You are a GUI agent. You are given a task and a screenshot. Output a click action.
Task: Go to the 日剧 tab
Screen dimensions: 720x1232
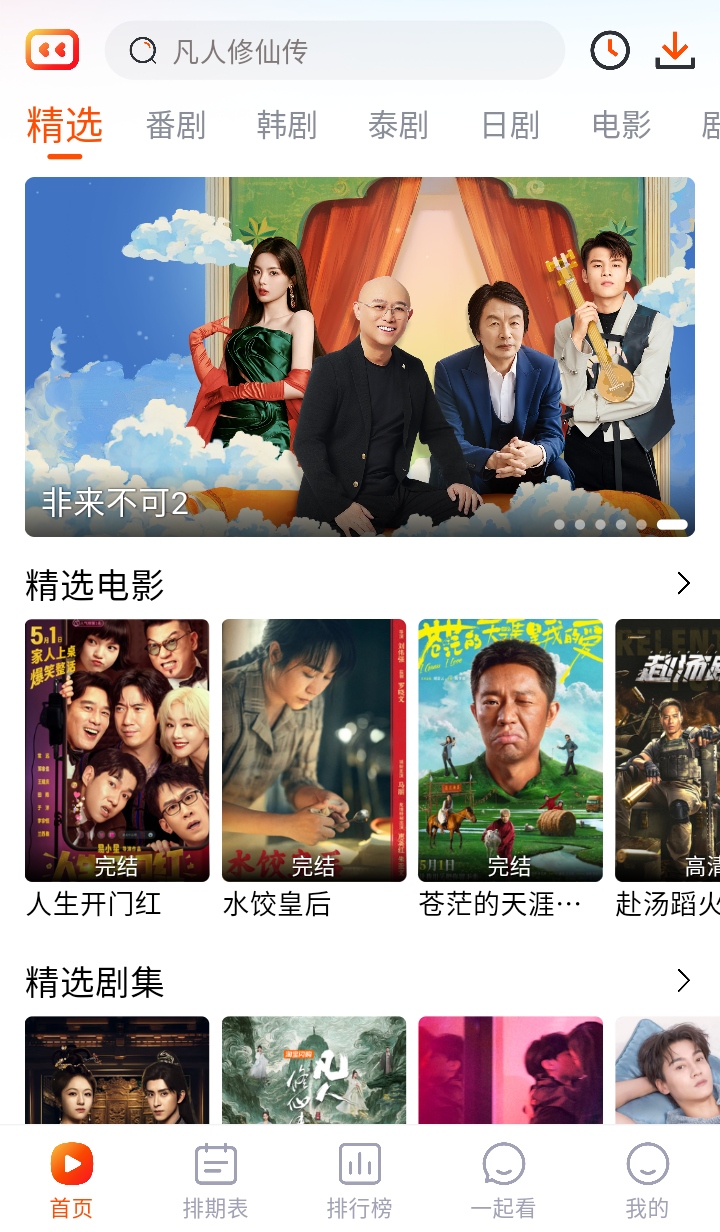[x=510, y=126]
